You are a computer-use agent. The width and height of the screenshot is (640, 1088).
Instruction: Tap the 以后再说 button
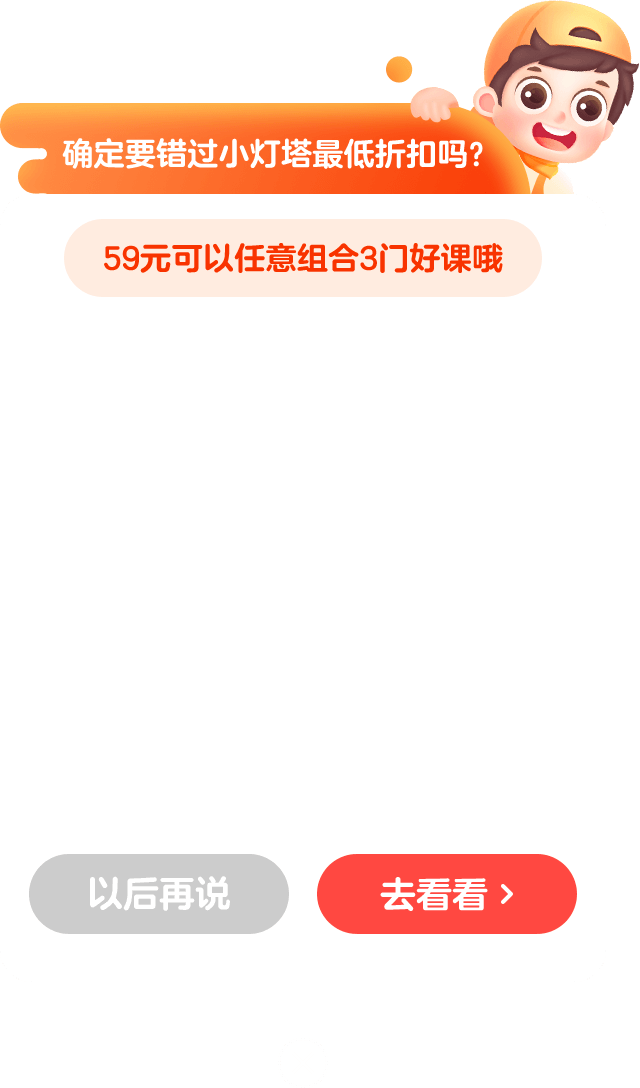pos(159,894)
